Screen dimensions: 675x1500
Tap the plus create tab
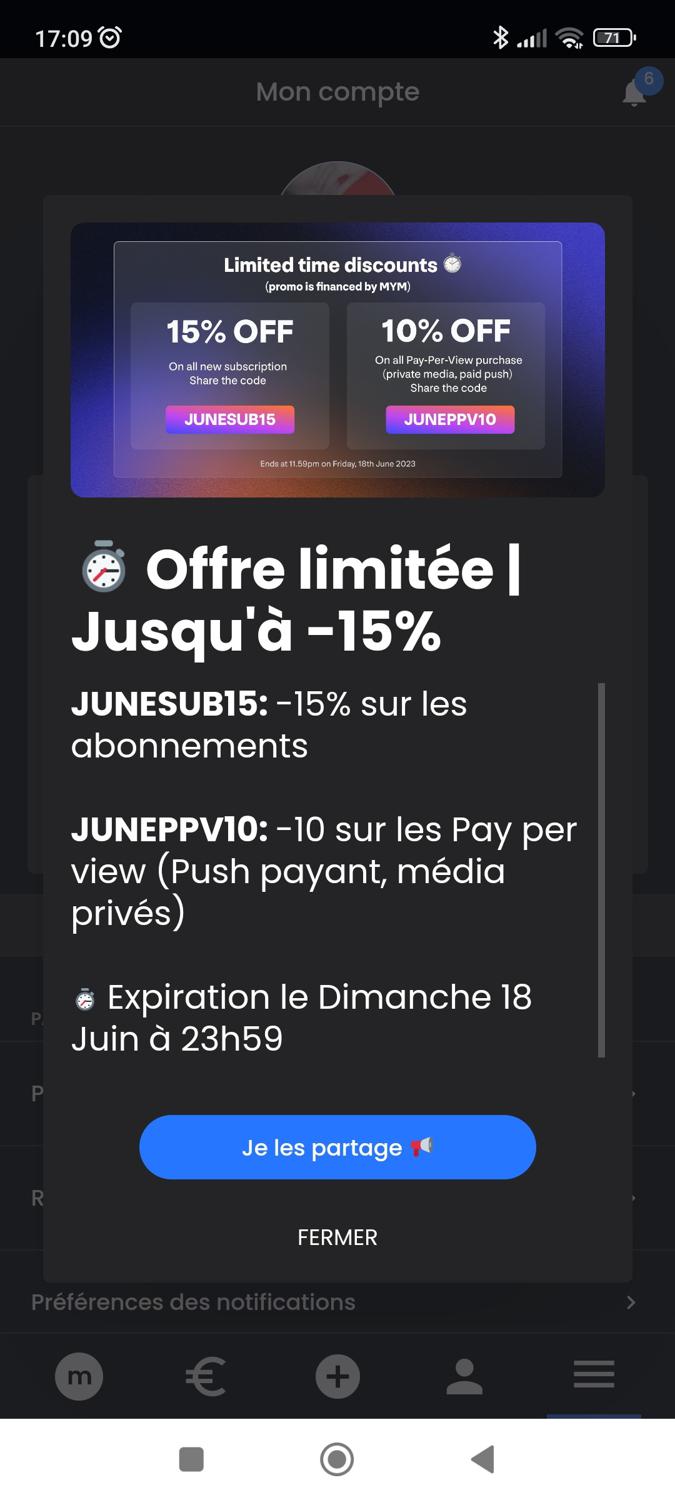(x=337, y=1377)
